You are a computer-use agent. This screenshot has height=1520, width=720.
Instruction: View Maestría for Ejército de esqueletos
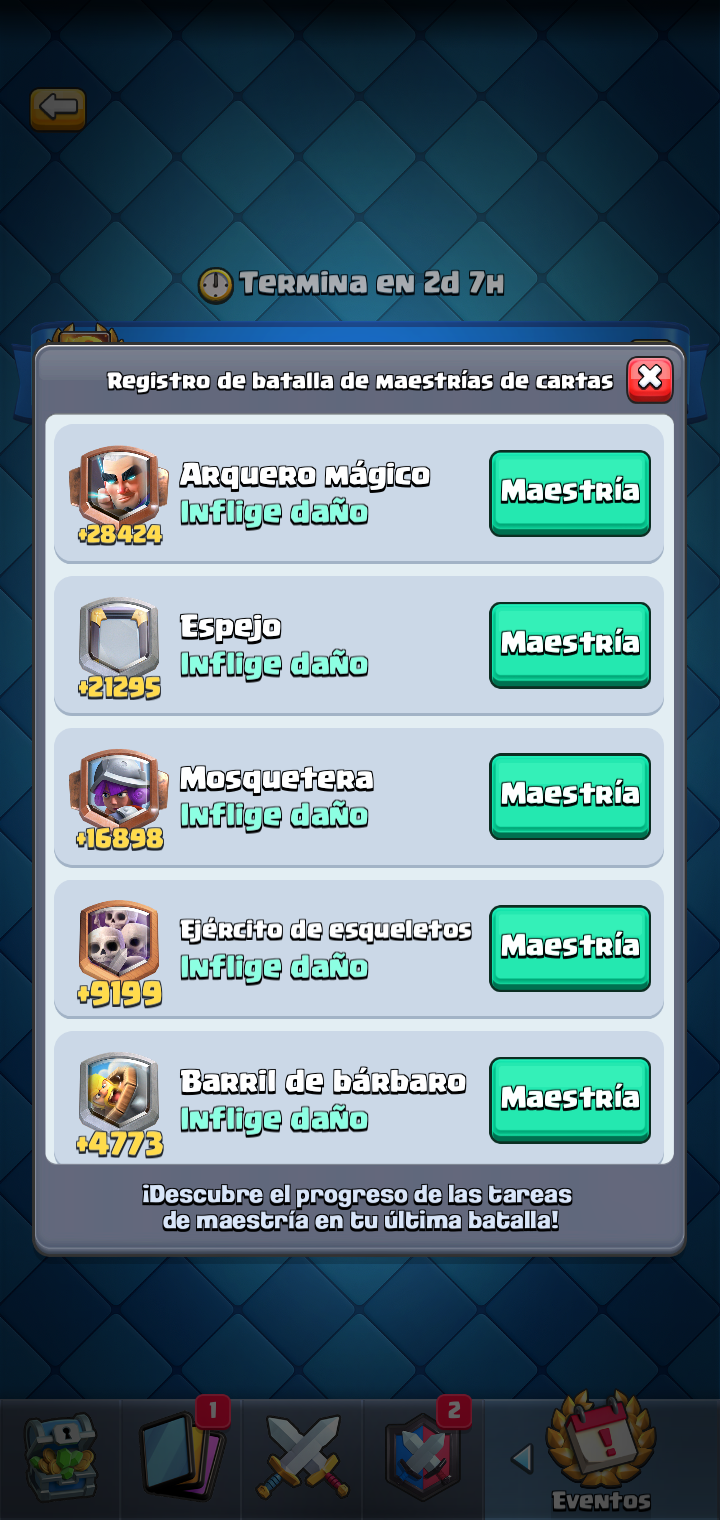point(570,948)
